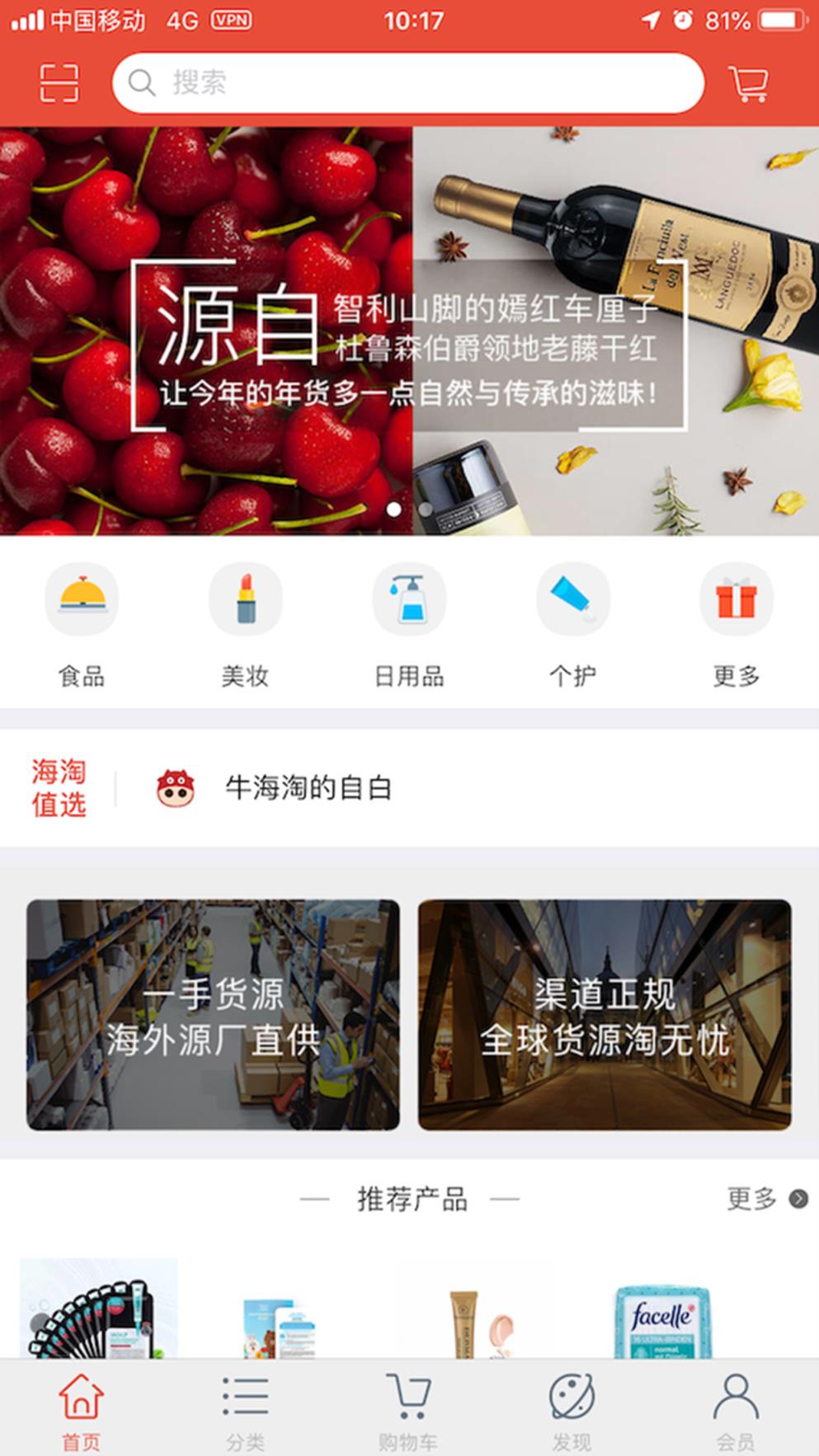
Task: Select the 食品 (Food) category icon
Action: pos(82,599)
